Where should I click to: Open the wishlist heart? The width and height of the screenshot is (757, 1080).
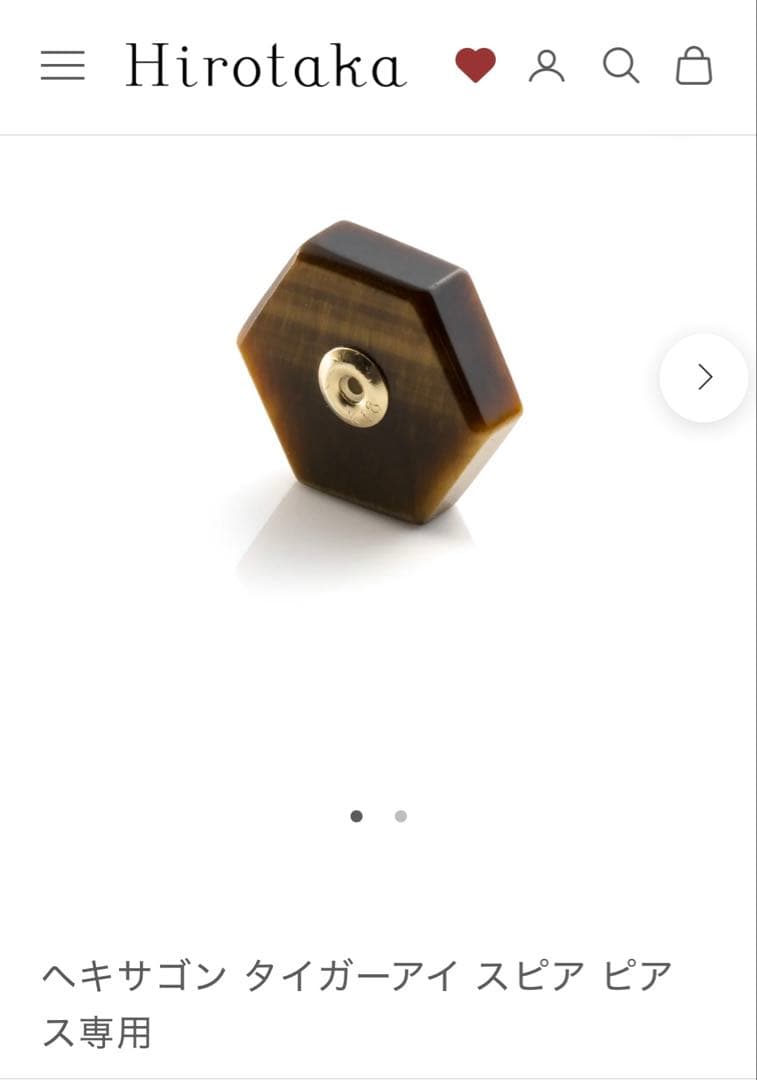tap(475, 66)
